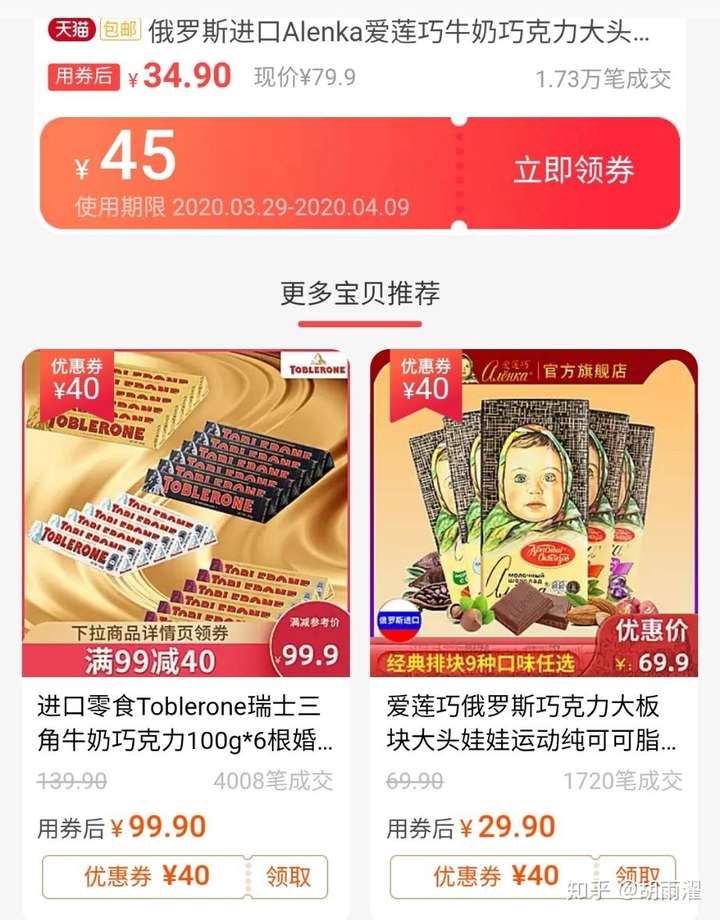Screen dimensions: 720x920
Task: Claim the ¥45 coupon via 立即领券
Action: [573, 170]
